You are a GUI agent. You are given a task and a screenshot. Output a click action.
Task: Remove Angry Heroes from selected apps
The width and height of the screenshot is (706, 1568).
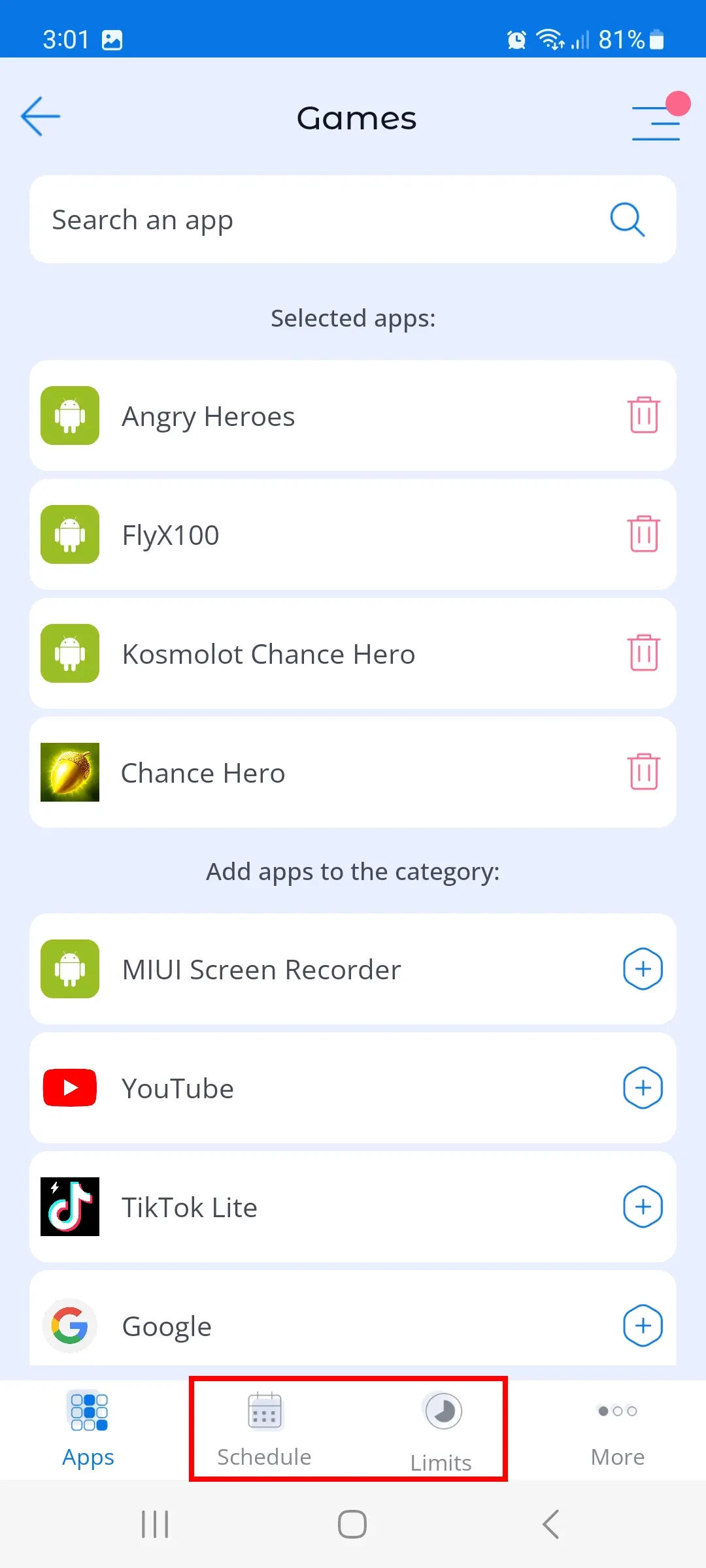[x=643, y=416]
